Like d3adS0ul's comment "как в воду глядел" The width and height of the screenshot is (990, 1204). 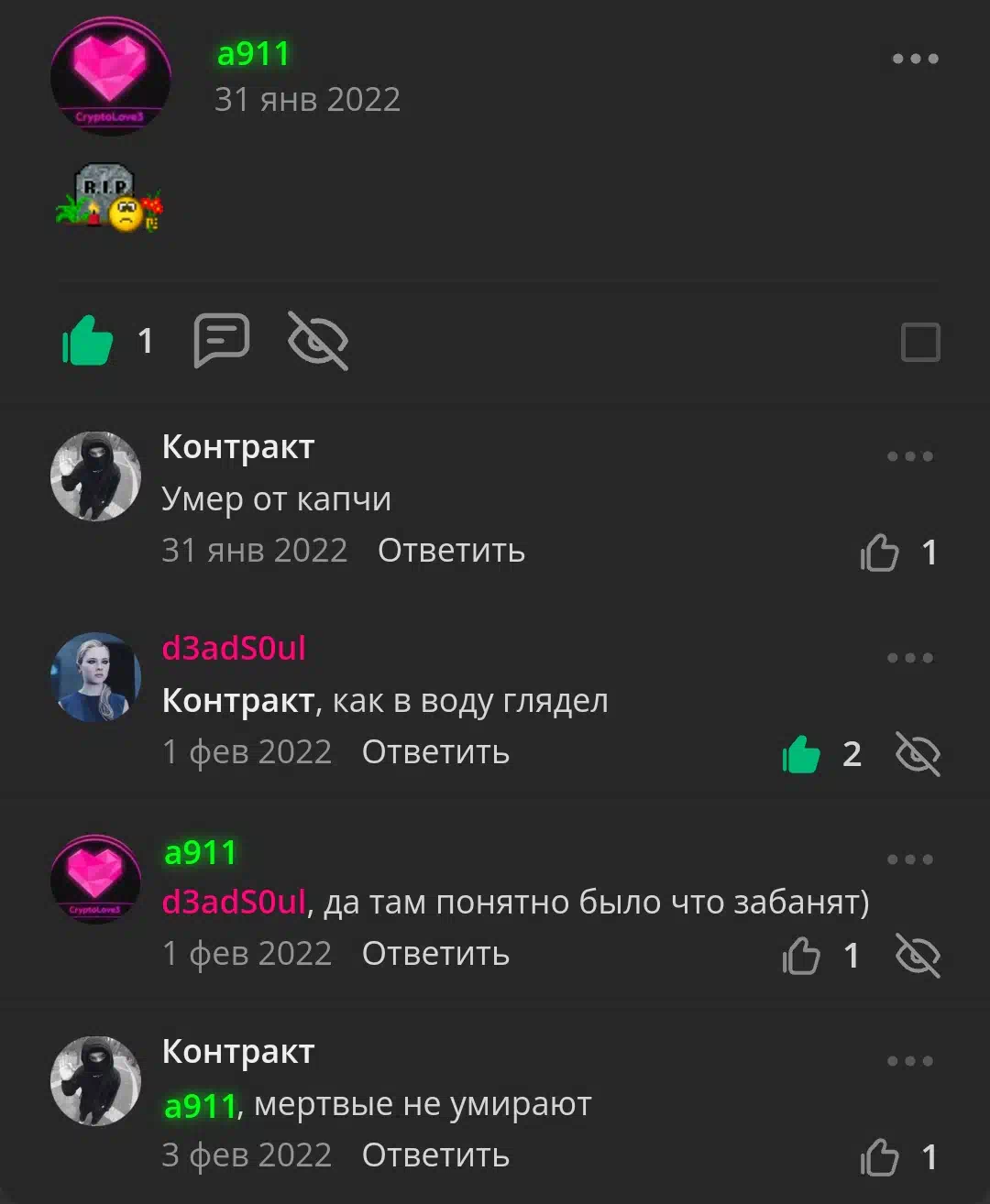[x=802, y=754]
